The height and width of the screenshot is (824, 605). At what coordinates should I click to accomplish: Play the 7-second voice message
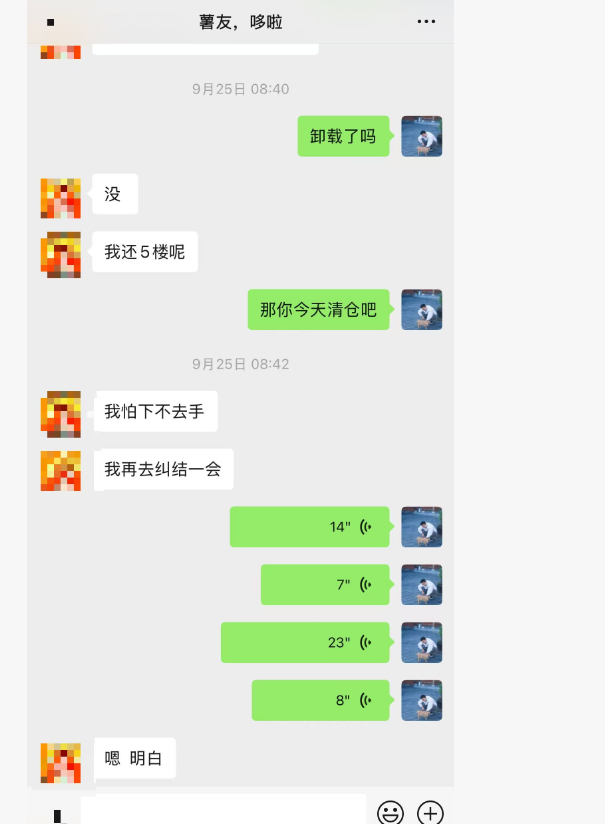coord(324,585)
